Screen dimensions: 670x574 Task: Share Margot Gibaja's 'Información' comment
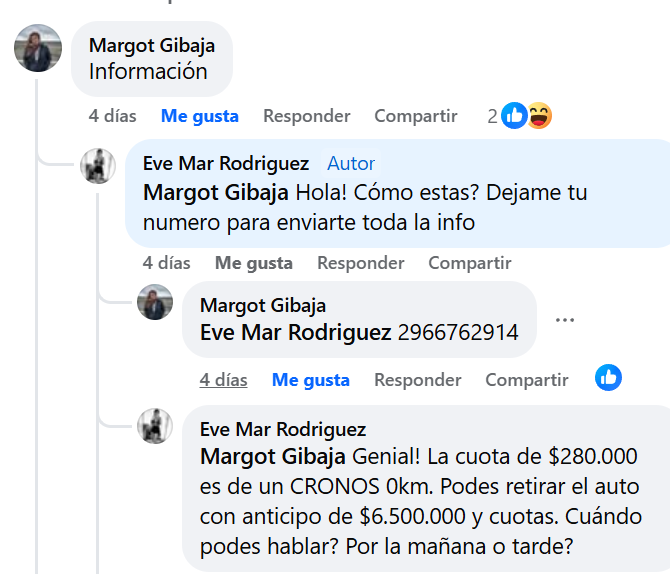pos(415,116)
